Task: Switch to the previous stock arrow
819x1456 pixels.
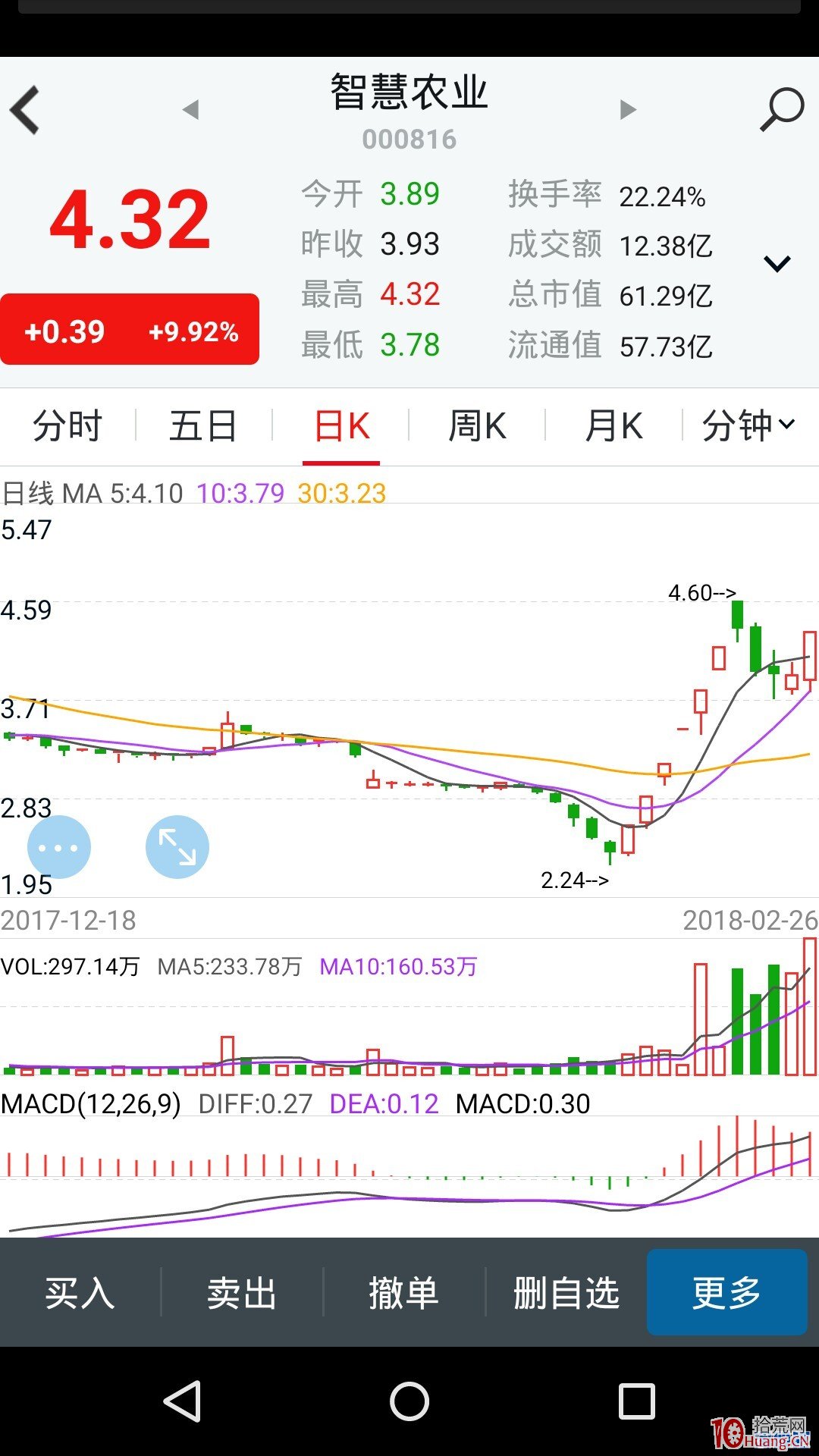Action: tap(190, 110)
